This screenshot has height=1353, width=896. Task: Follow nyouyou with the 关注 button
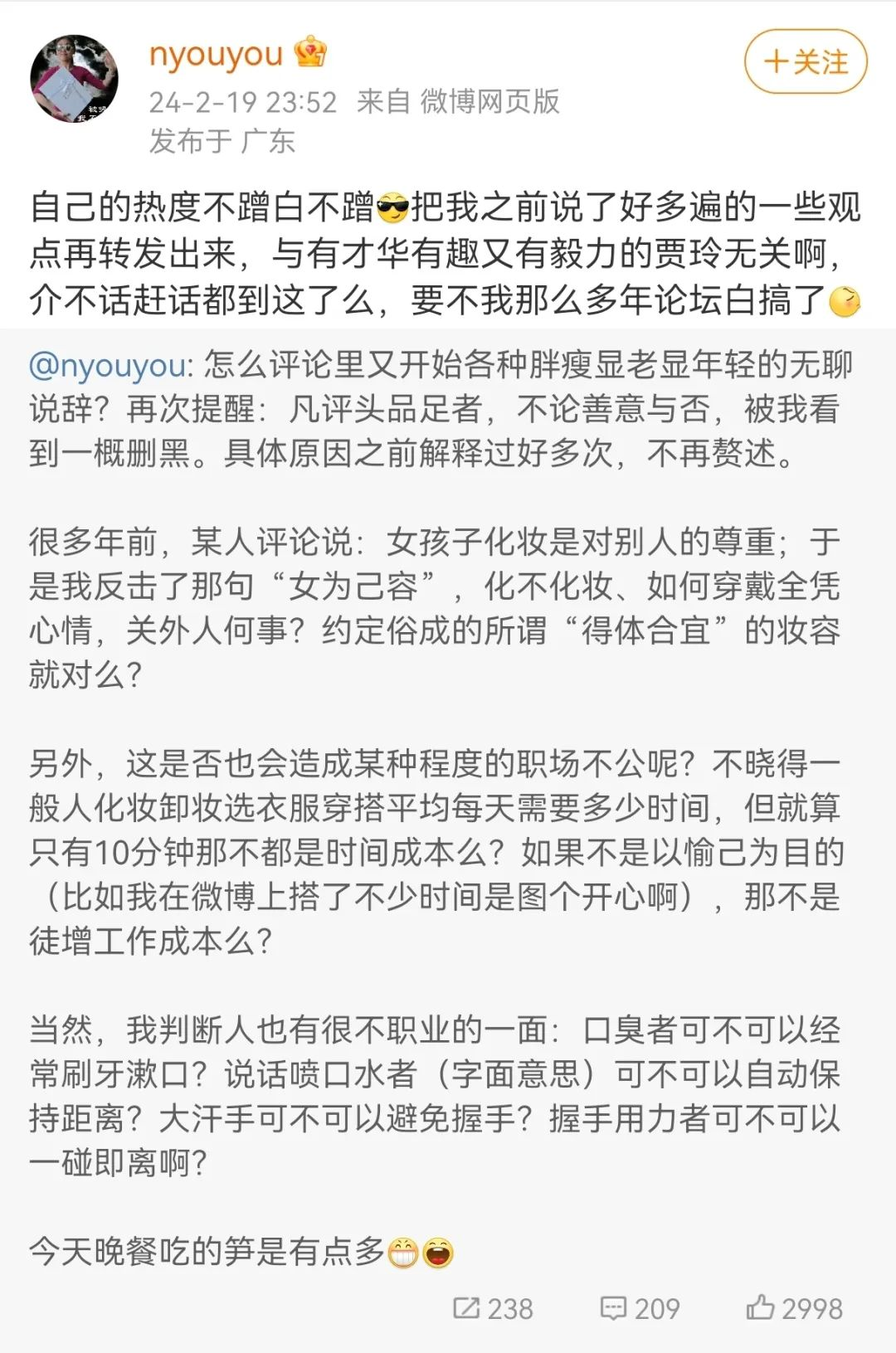[806, 62]
